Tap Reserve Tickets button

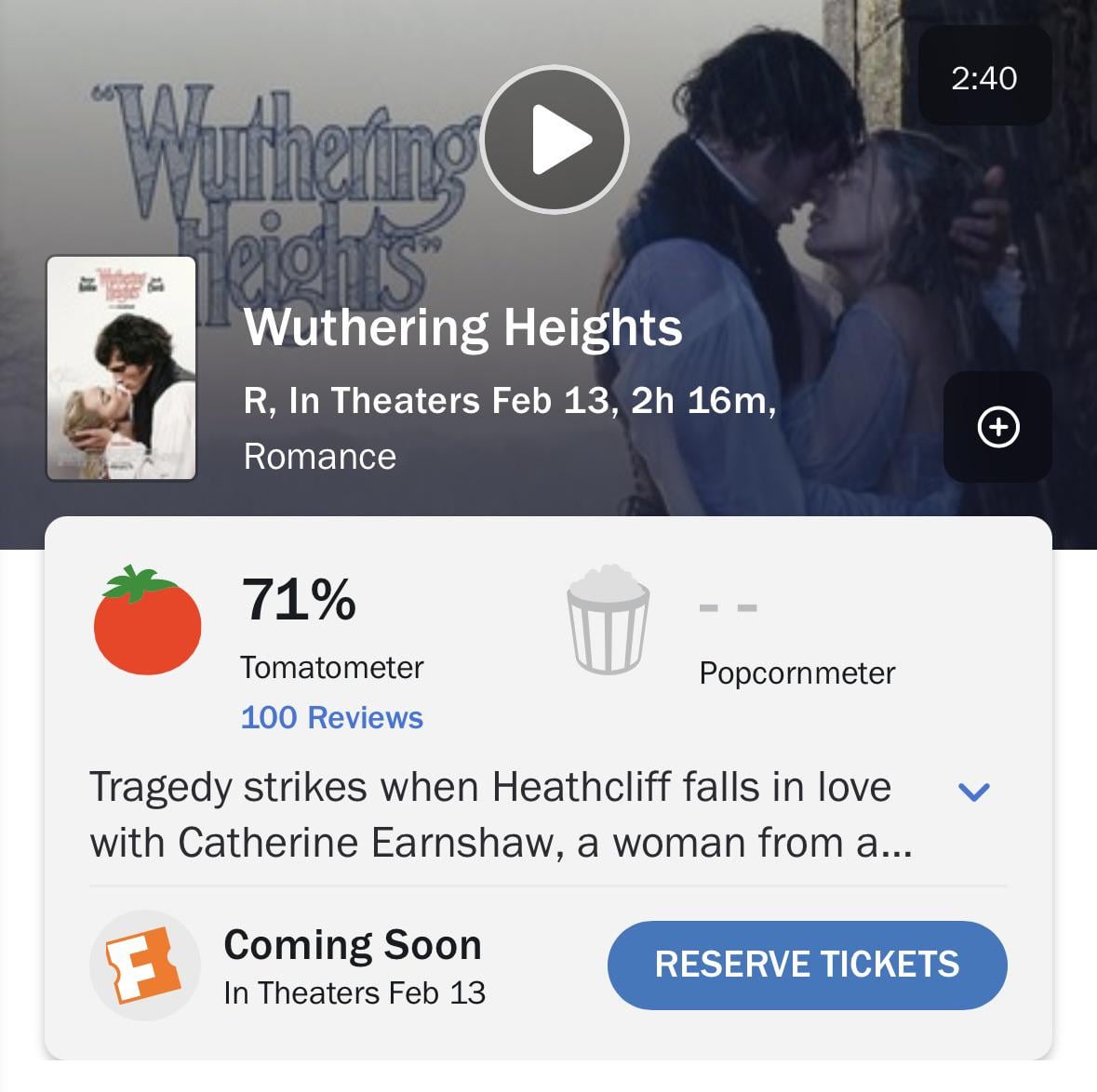coord(807,965)
